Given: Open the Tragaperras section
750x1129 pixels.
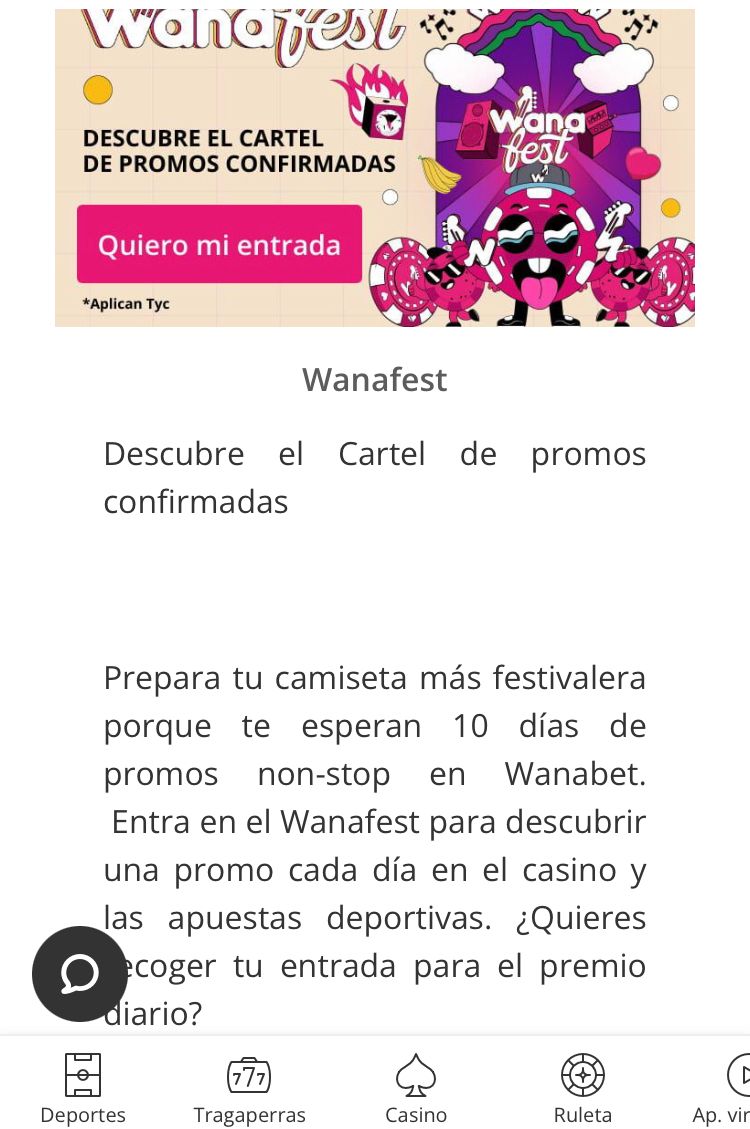Looking at the screenshot, I should pos(249,1088).
